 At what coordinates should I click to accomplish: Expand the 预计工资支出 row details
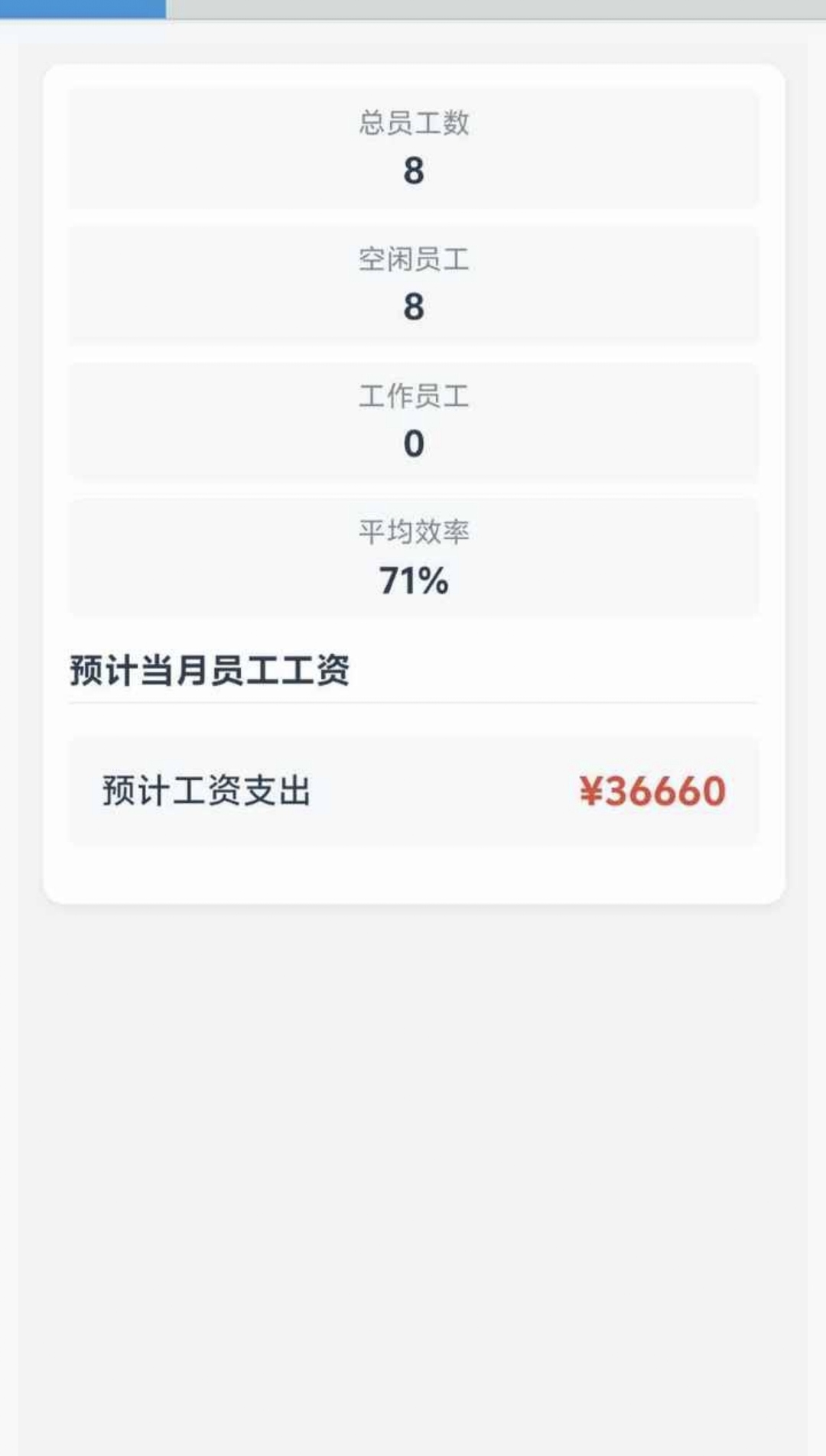click(413, 789)
